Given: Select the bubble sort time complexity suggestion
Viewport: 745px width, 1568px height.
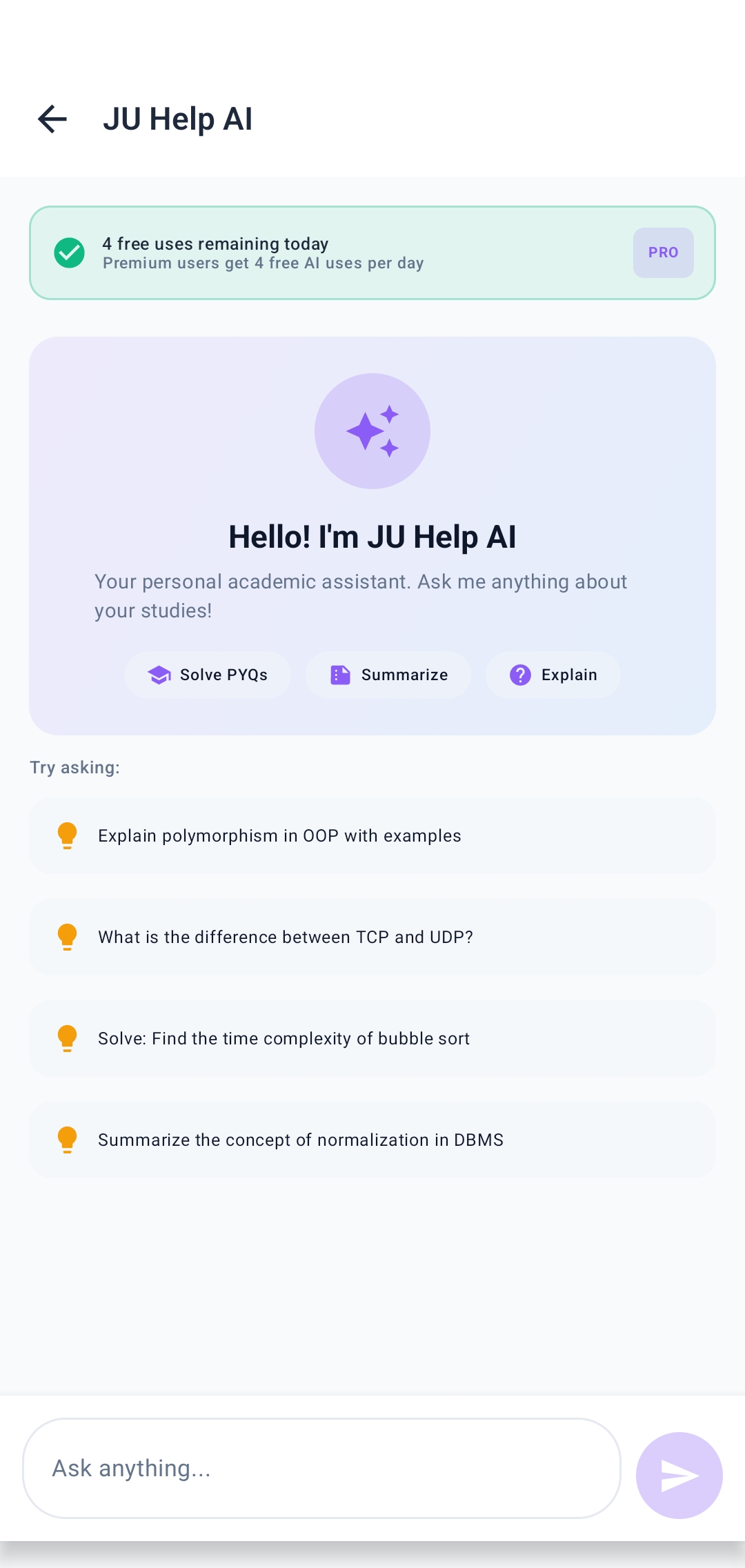Looking at the screenshot, I should [x=372, y=1038].
